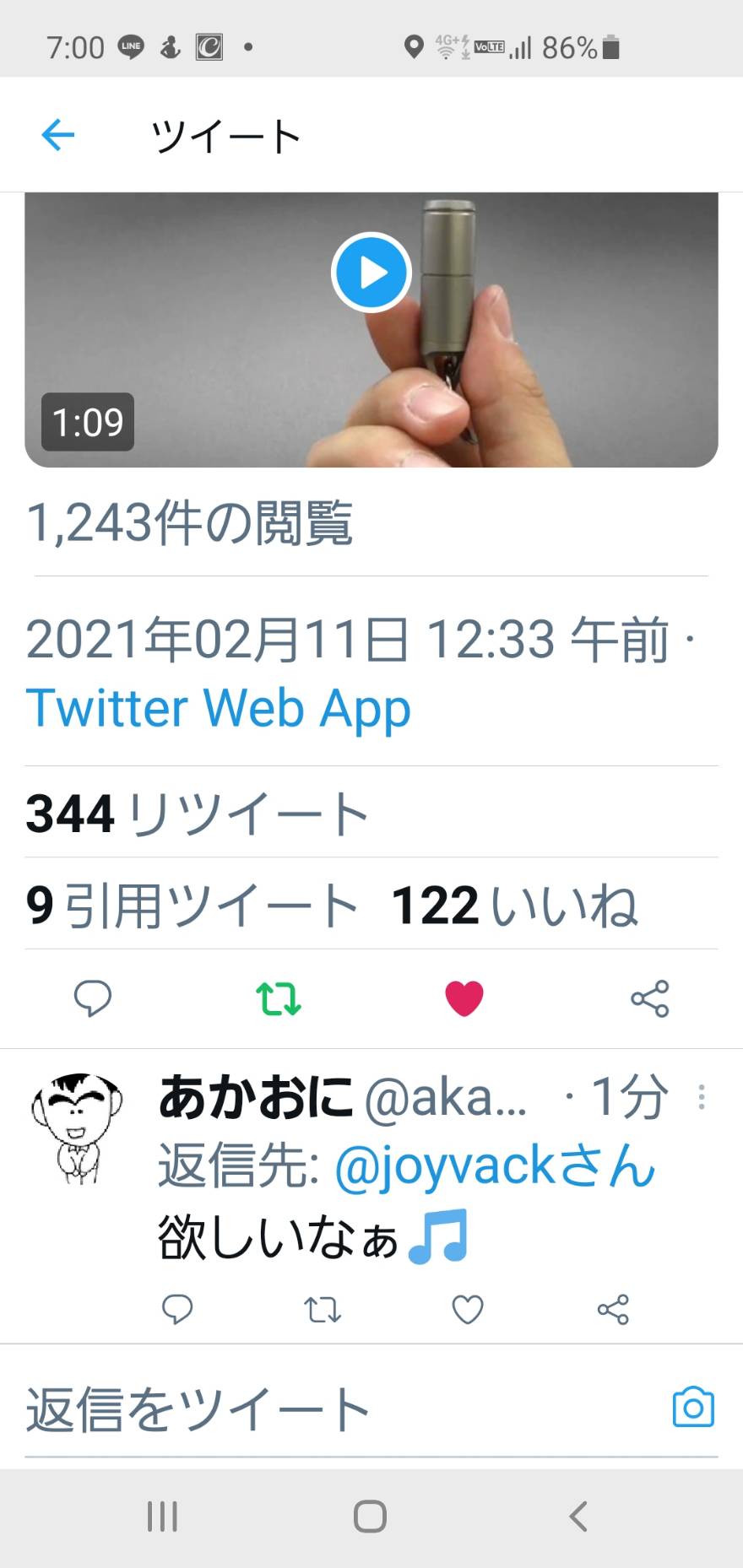Tap the 返信をツイート reply field

click(338, 1408)
